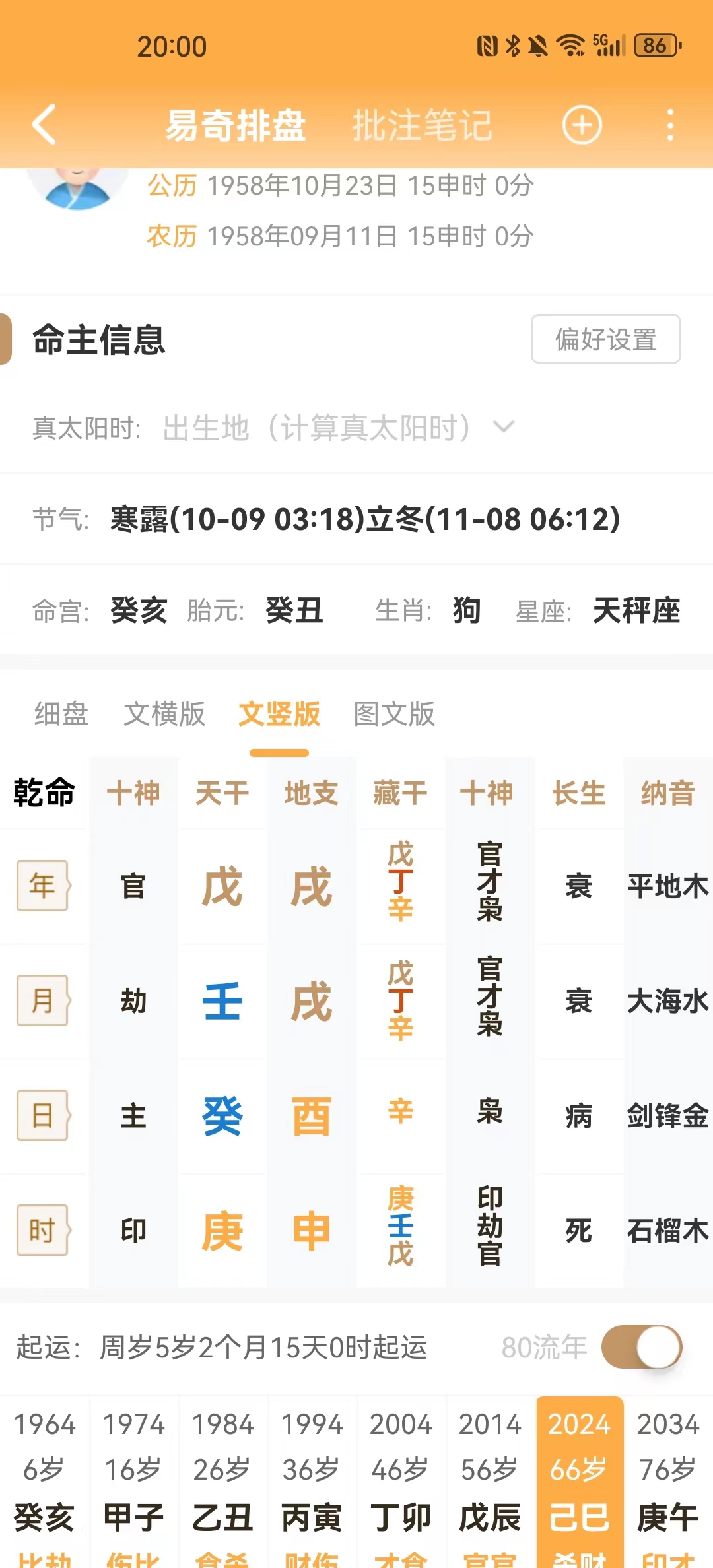The width and height of the screenshot is (713, 1568).
Task: Select the 文竖版 layout tab
Action: click(x=279, y=714)
